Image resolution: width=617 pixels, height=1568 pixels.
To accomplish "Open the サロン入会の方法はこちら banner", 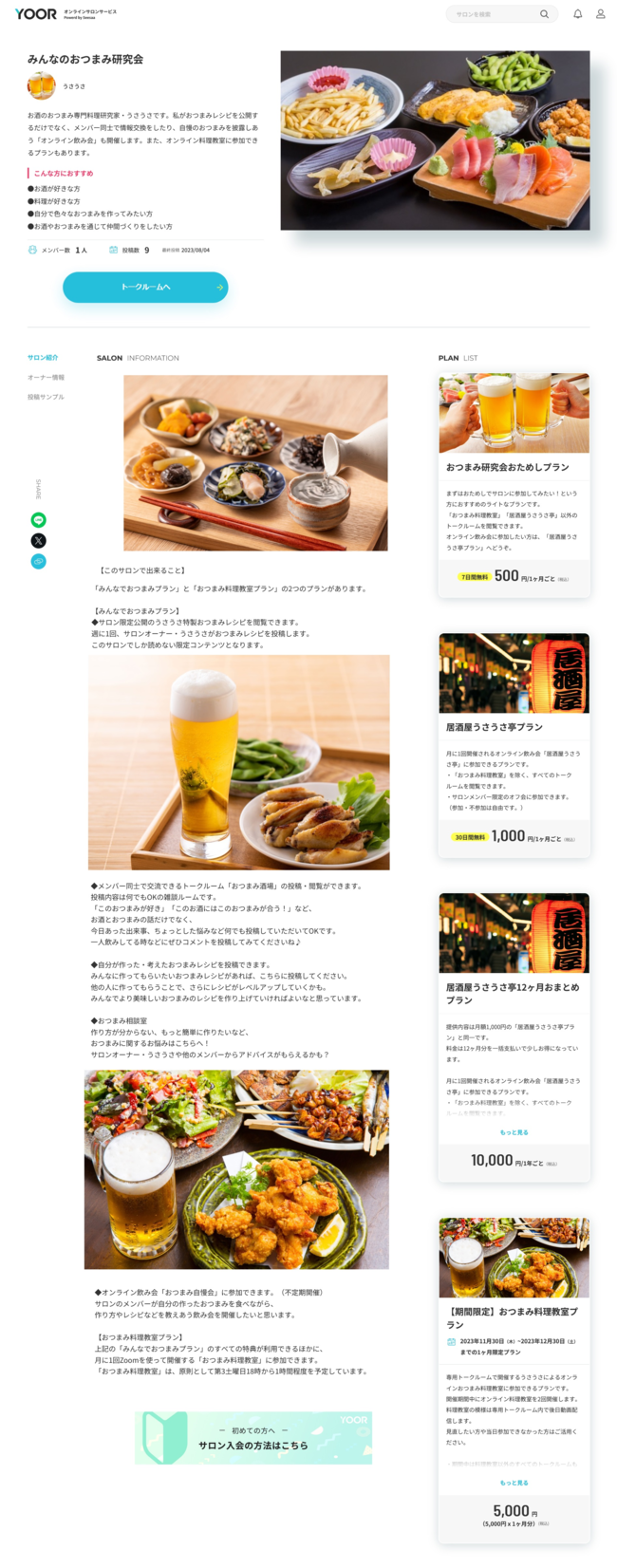I will (x=253, y=1438).
